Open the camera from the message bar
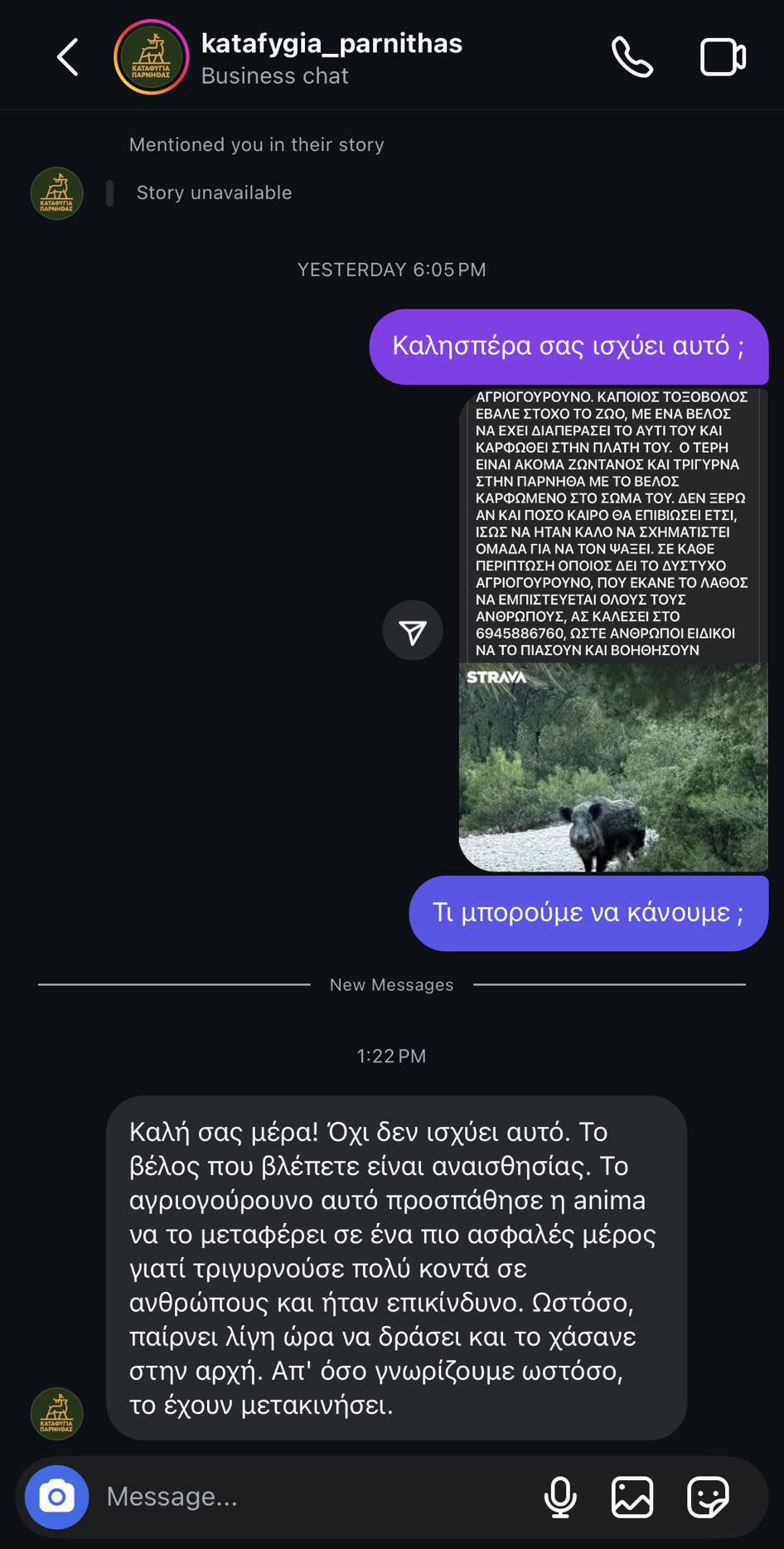The width and height of the screenshot is (784, 1549). click(56, 1497)
